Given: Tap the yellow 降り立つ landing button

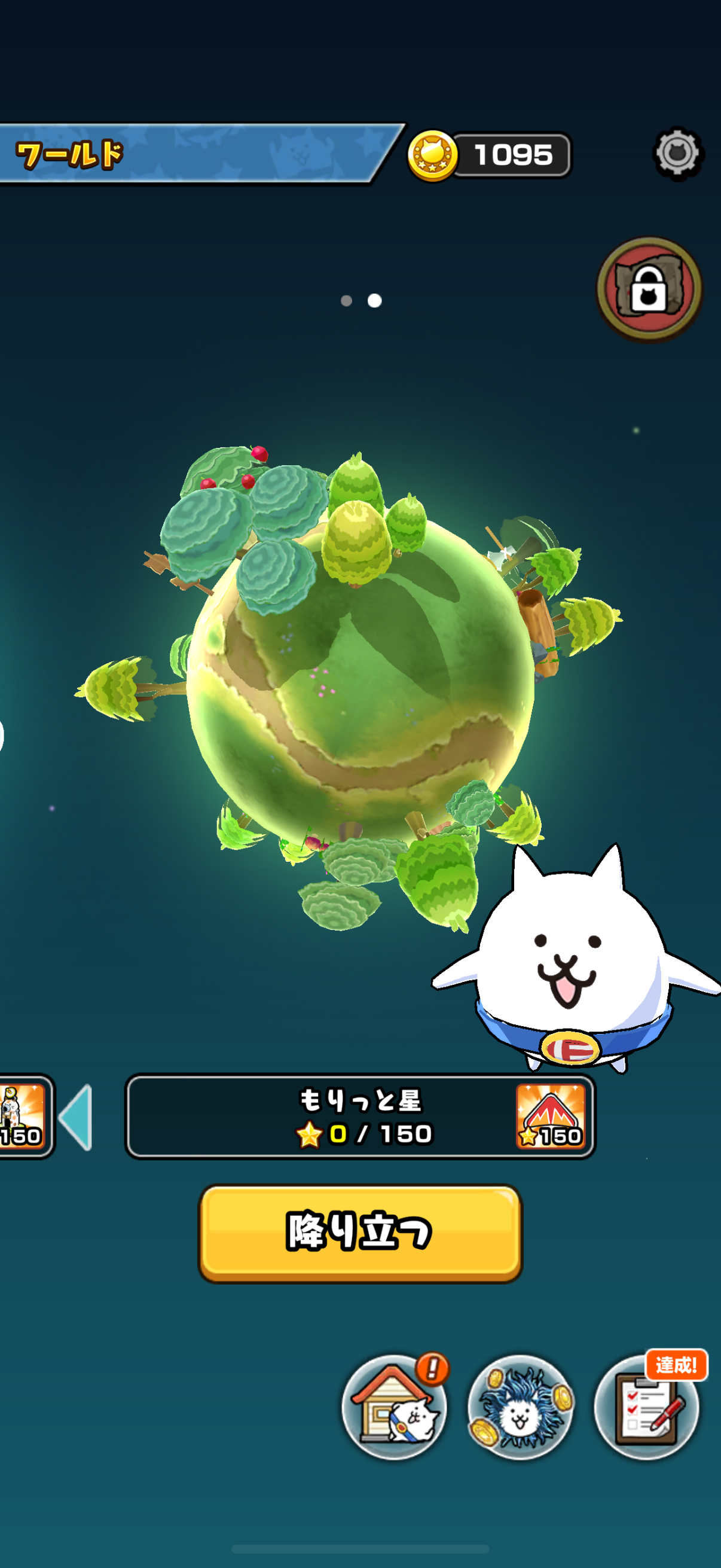Looking at the screenshot, I should pos(360,1233).
